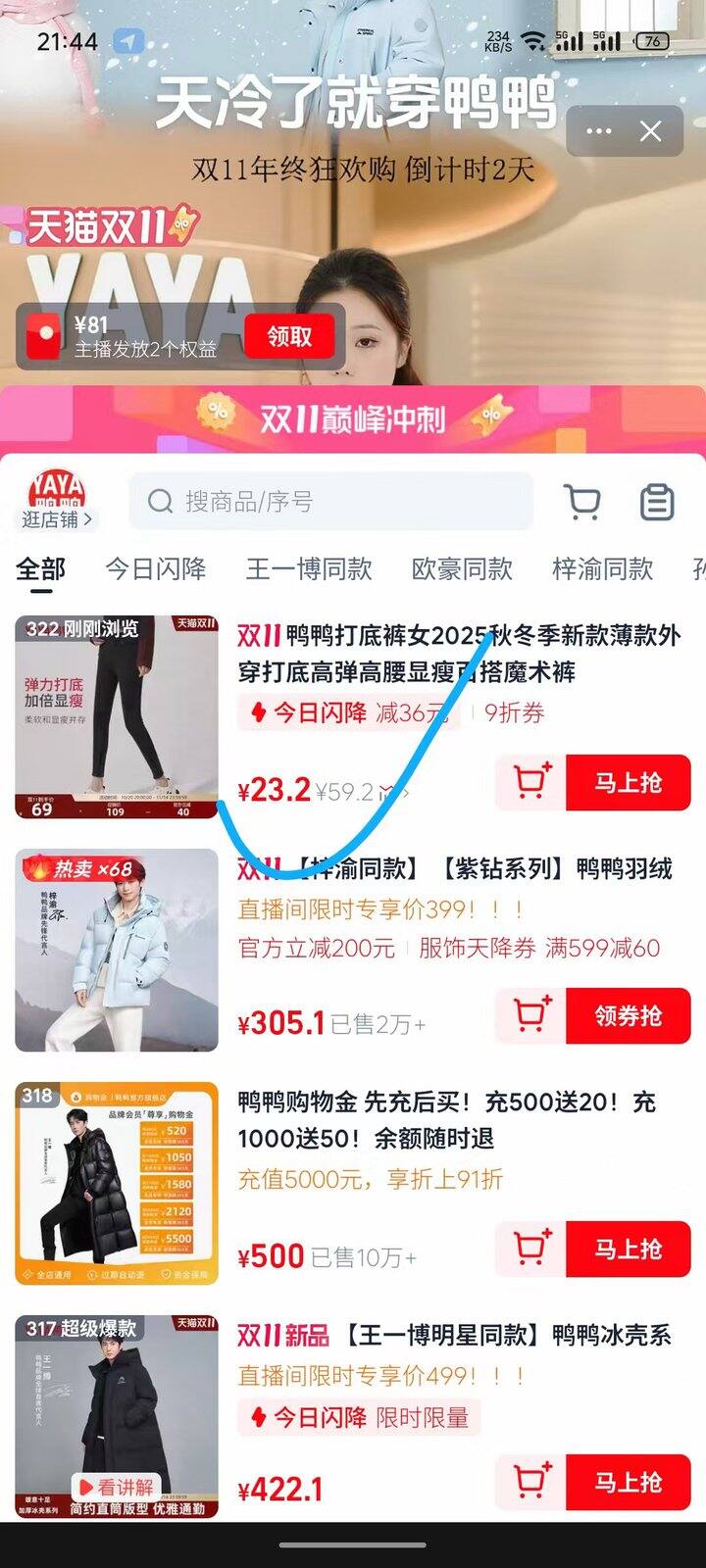This screenshot has height=1568, width=706.
Task: Open the three-dot more options menu
Action: pos(598,131)
